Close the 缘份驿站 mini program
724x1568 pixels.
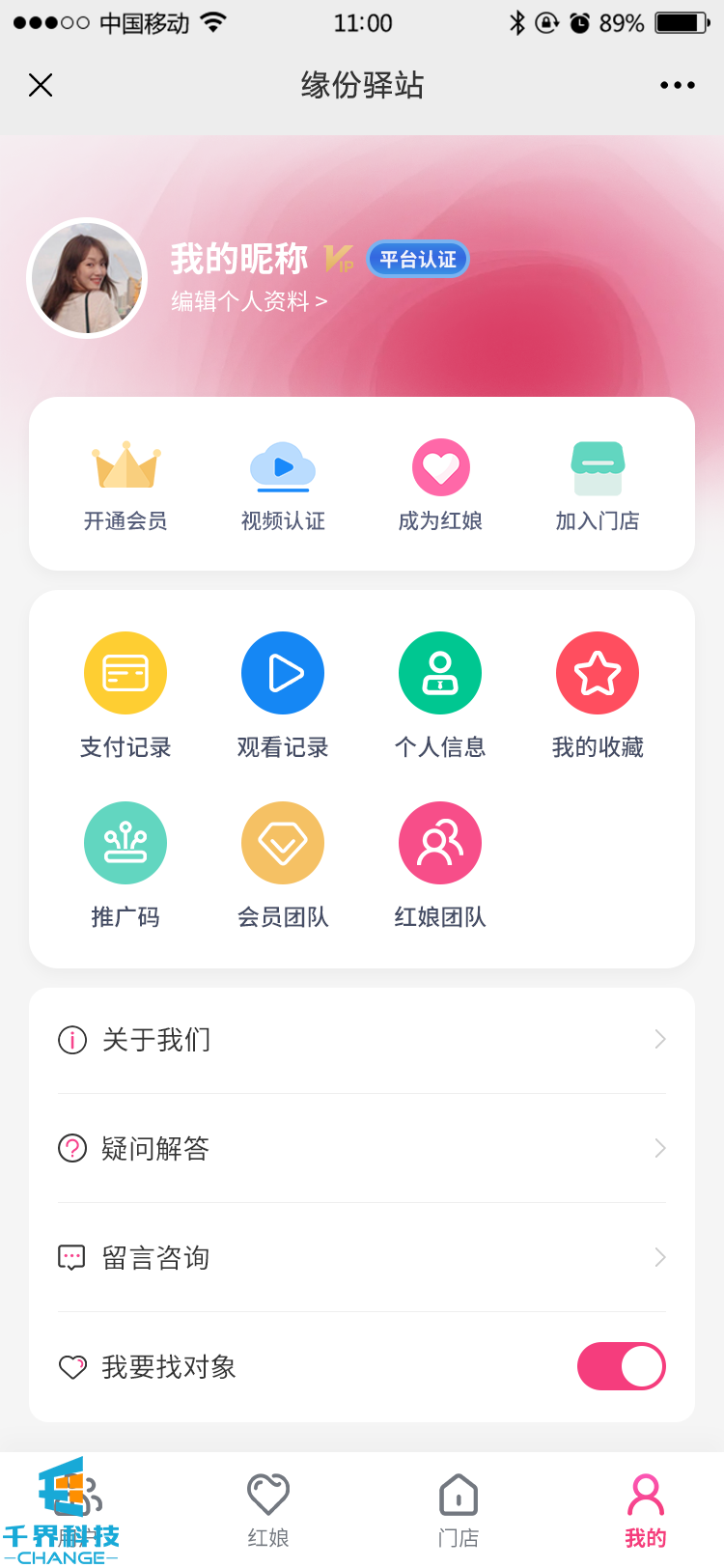click(x=41, y=86)
